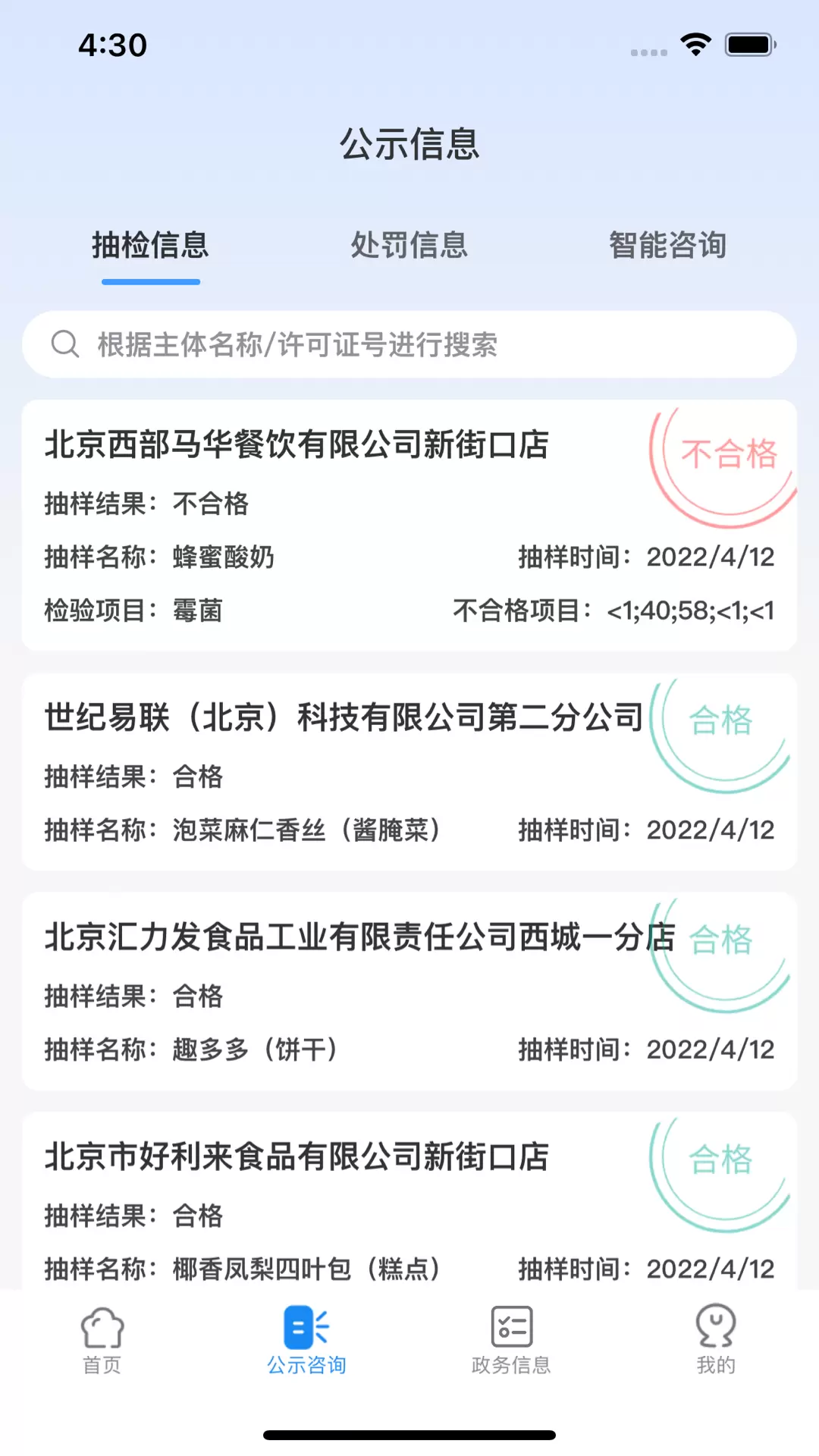Open the 北京汇力发食品工业有限责任公司西城一分店 card
This screenshot has height=1456, width=819.
pyautogui.click(x=409, y=991)
